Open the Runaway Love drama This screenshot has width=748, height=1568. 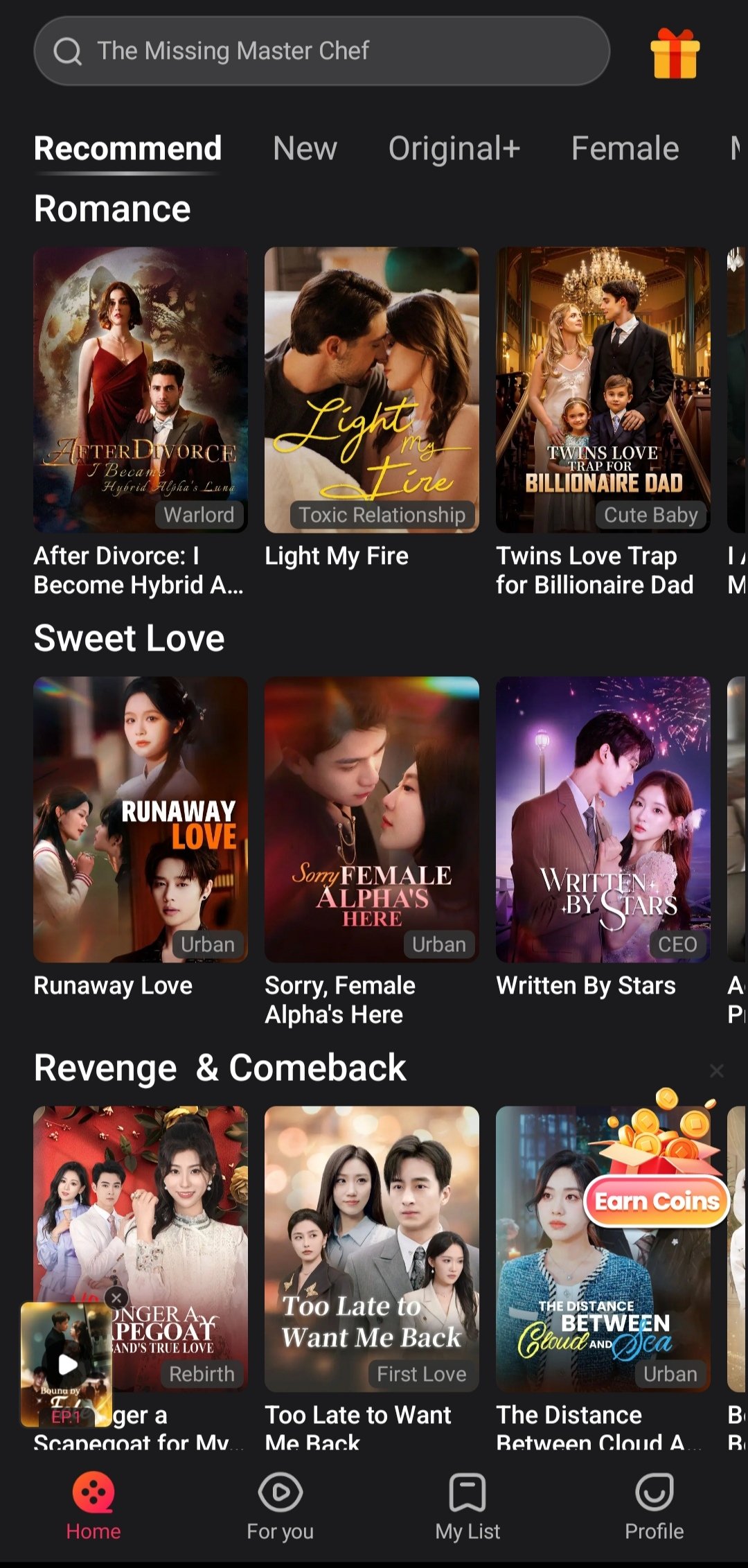(x=141, y=819)
